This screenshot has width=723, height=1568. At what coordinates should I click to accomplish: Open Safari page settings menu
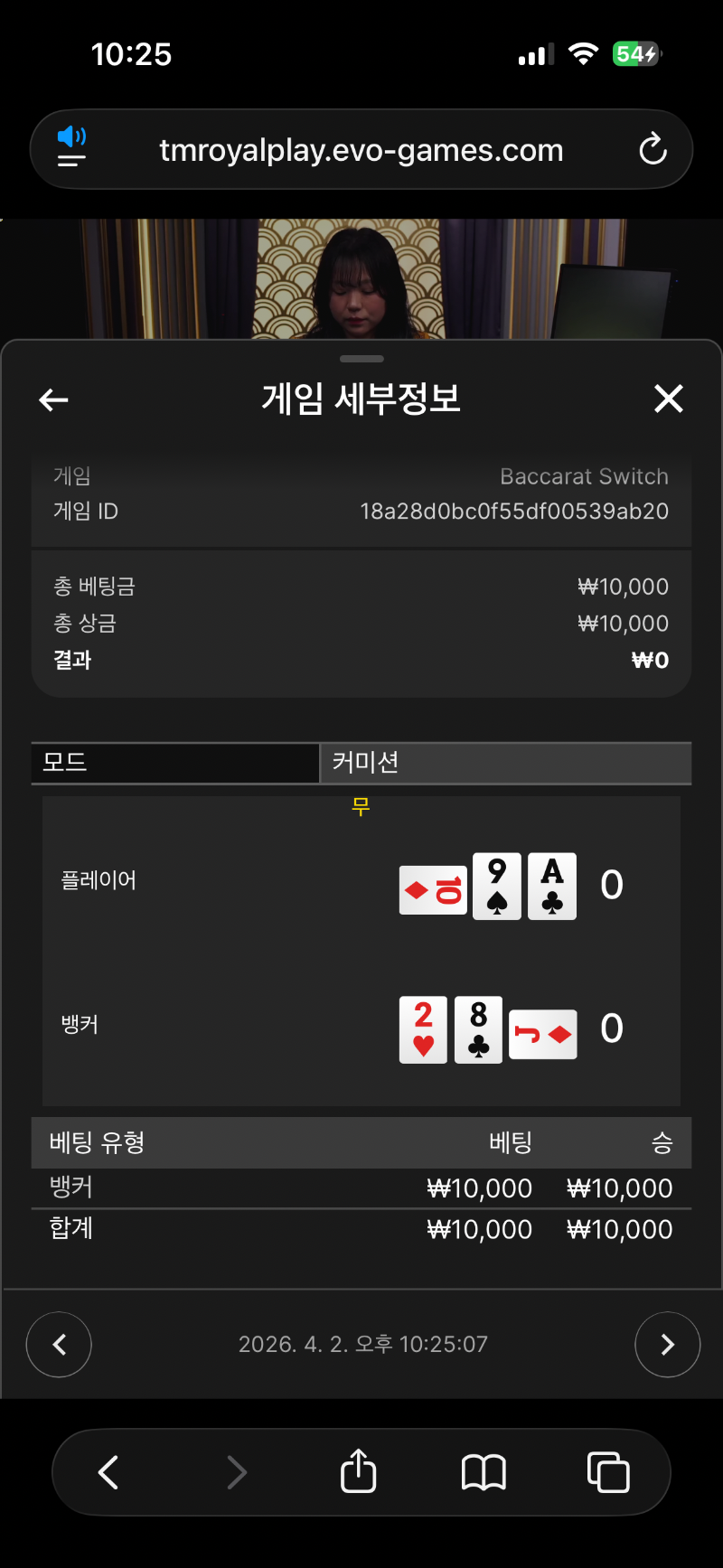coord(71,149)
